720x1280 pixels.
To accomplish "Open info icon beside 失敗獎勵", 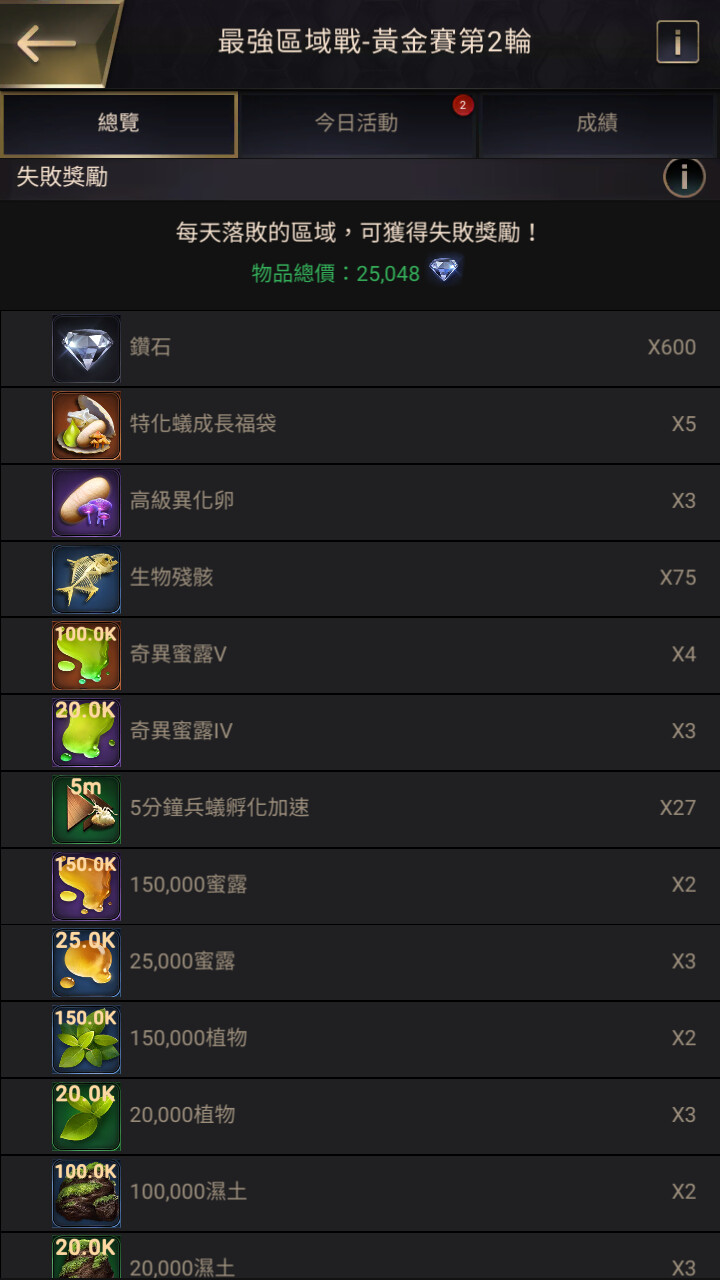I will [684, 177].
